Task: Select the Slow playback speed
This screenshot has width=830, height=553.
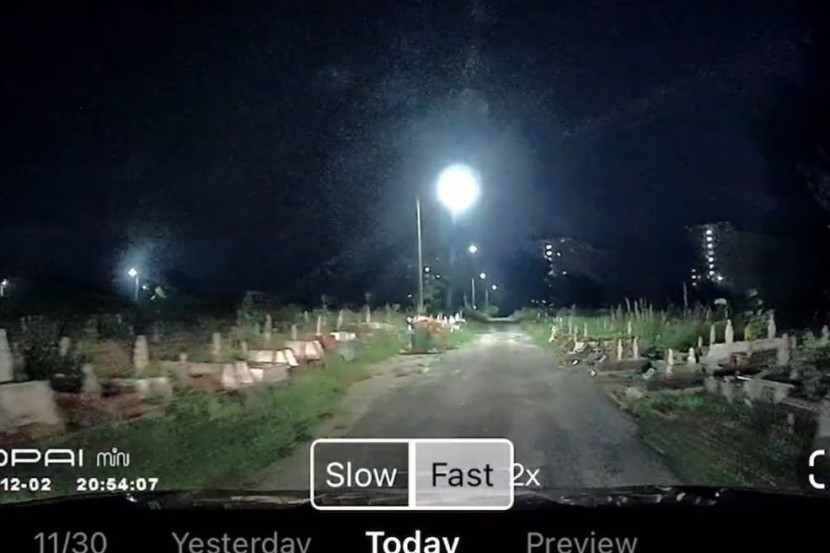Action: (361, 474)
